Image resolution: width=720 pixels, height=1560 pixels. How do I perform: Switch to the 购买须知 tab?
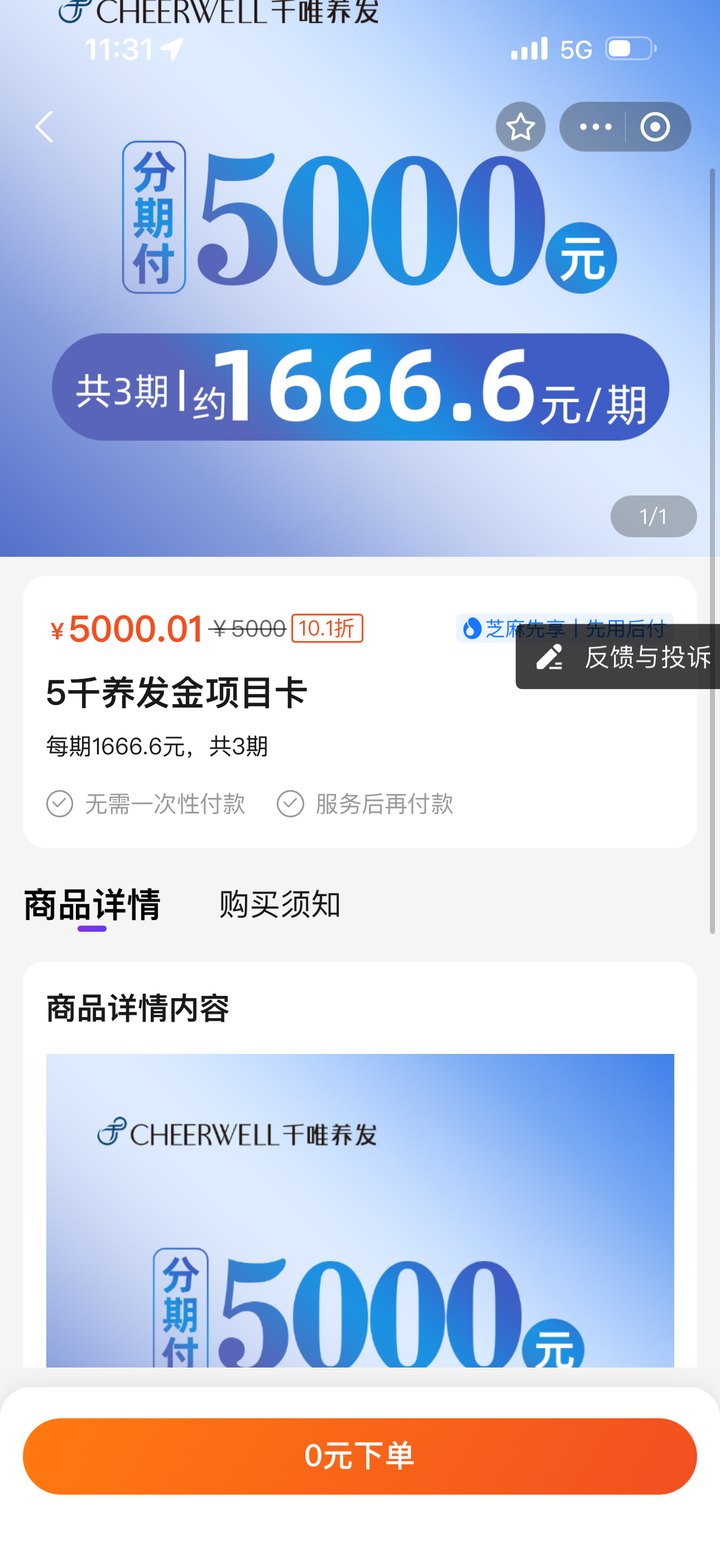coord(280,904)
